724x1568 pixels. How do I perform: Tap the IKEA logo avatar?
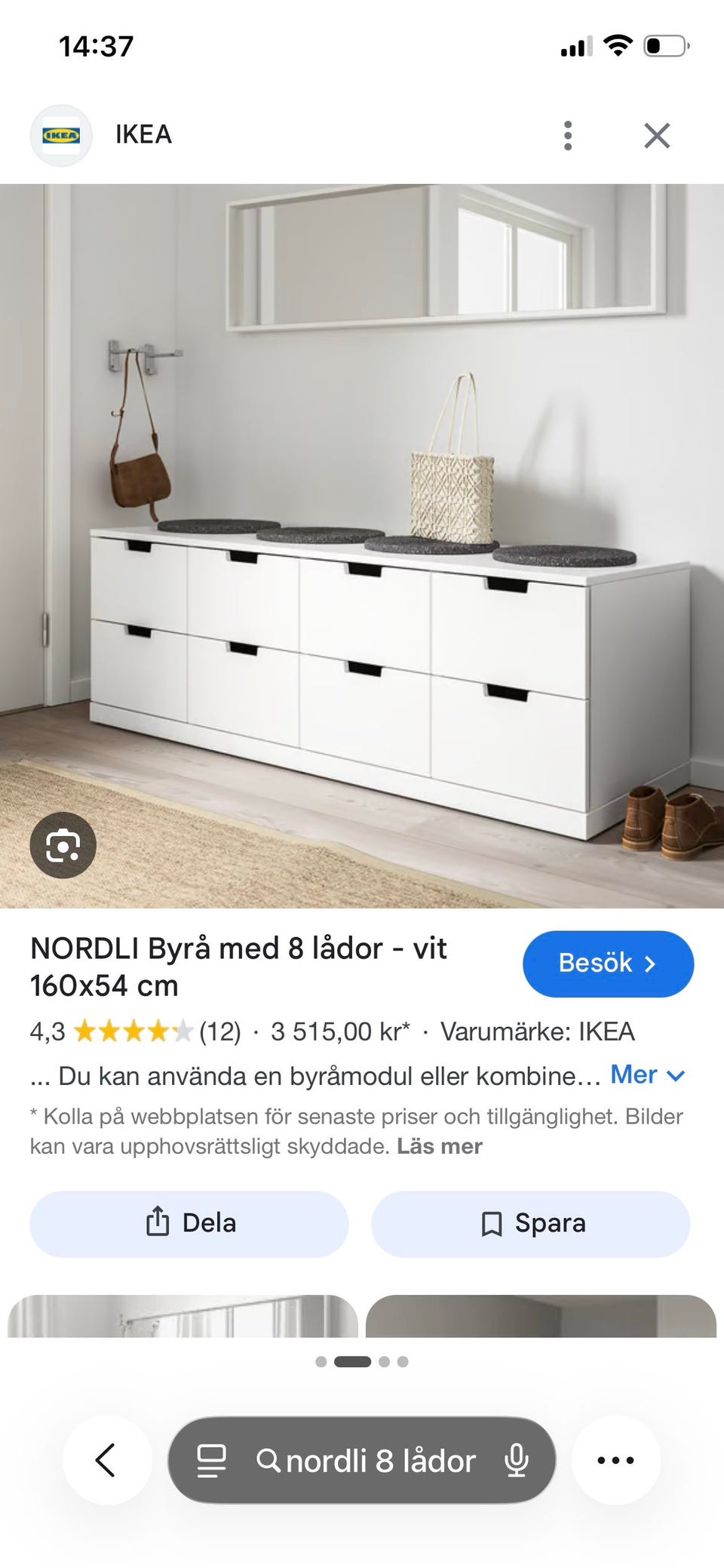coord(62,134)
